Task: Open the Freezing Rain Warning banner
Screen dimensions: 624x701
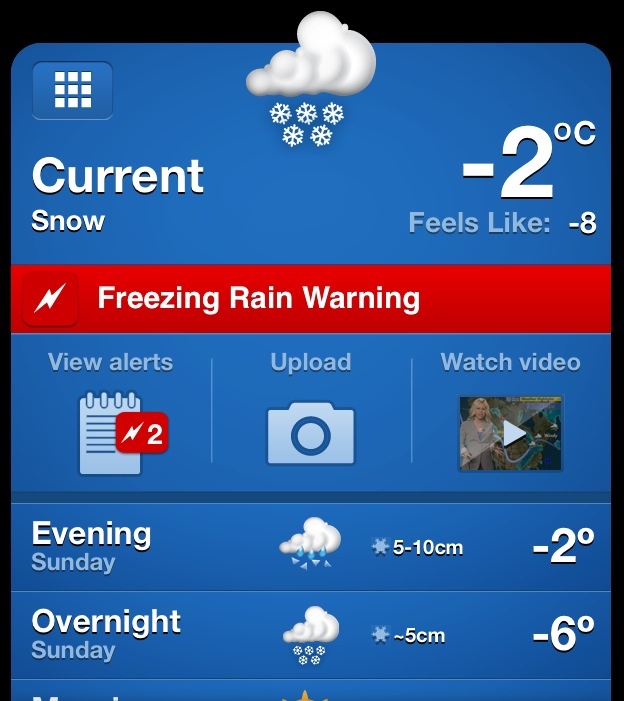Action: click(x=310, y=298)
